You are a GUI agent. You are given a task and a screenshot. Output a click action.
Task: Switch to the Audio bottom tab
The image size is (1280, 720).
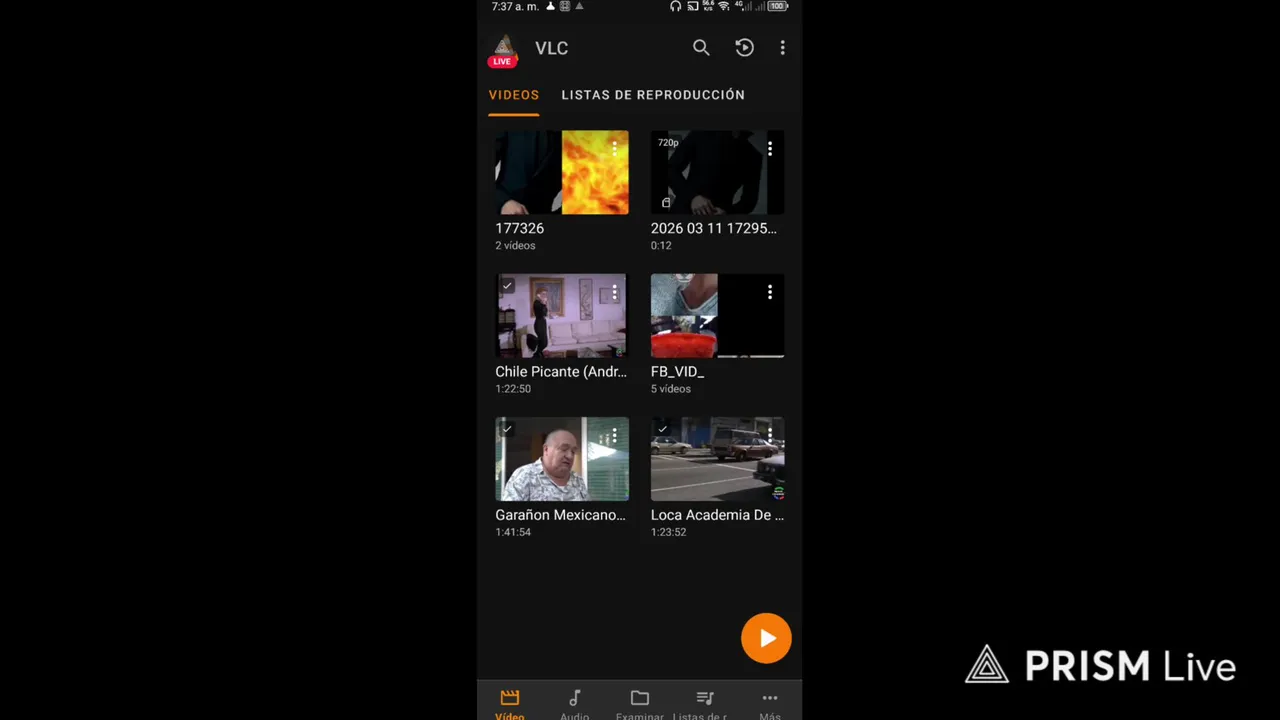(x=574, y=704)
